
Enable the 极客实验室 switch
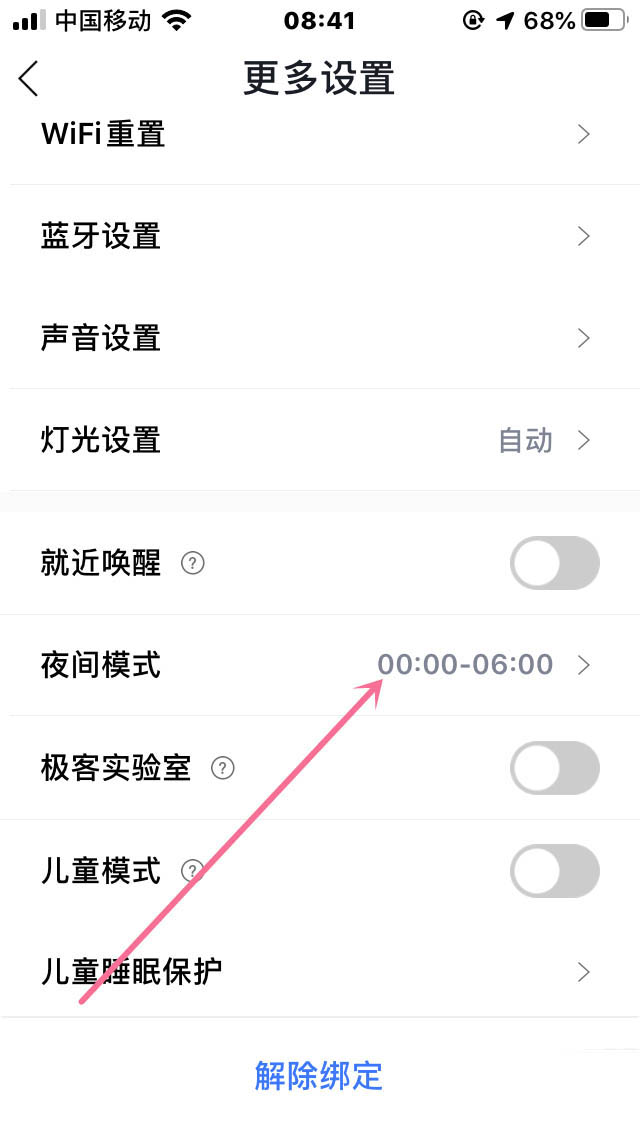[554, 768]
